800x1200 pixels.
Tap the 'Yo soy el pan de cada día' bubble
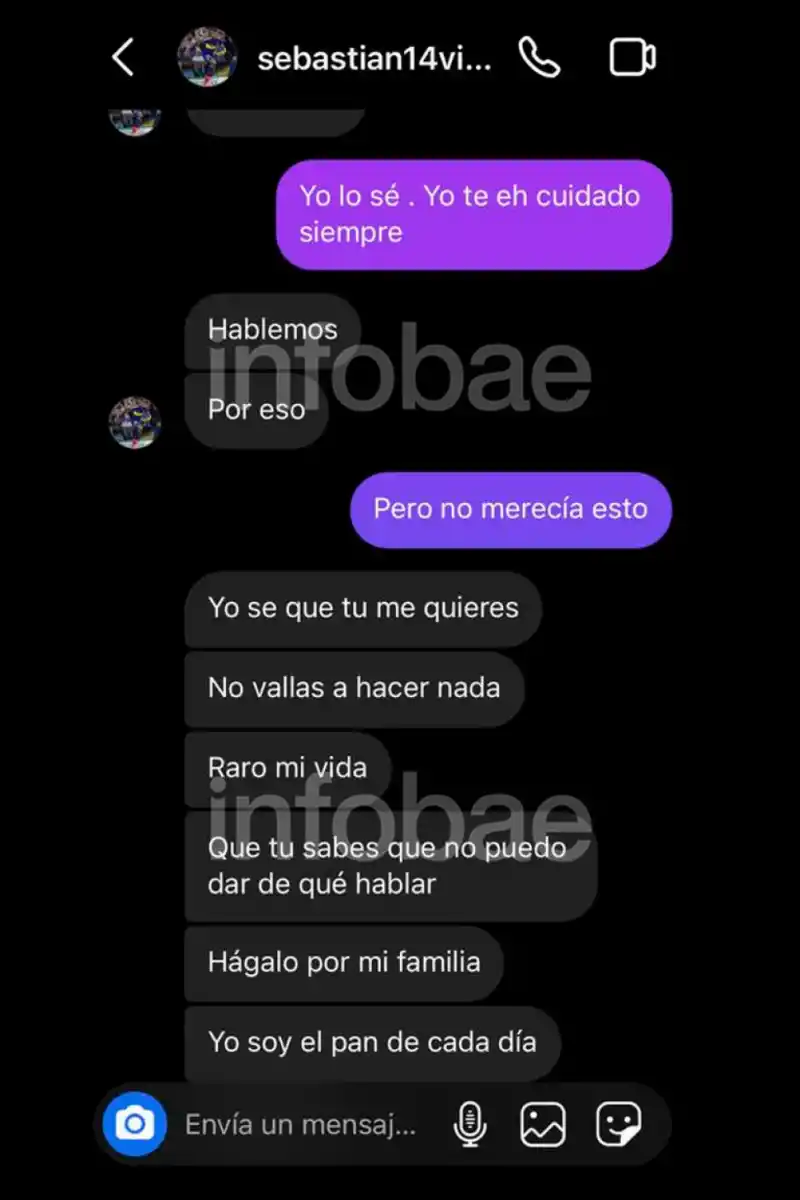(371, 1042)
